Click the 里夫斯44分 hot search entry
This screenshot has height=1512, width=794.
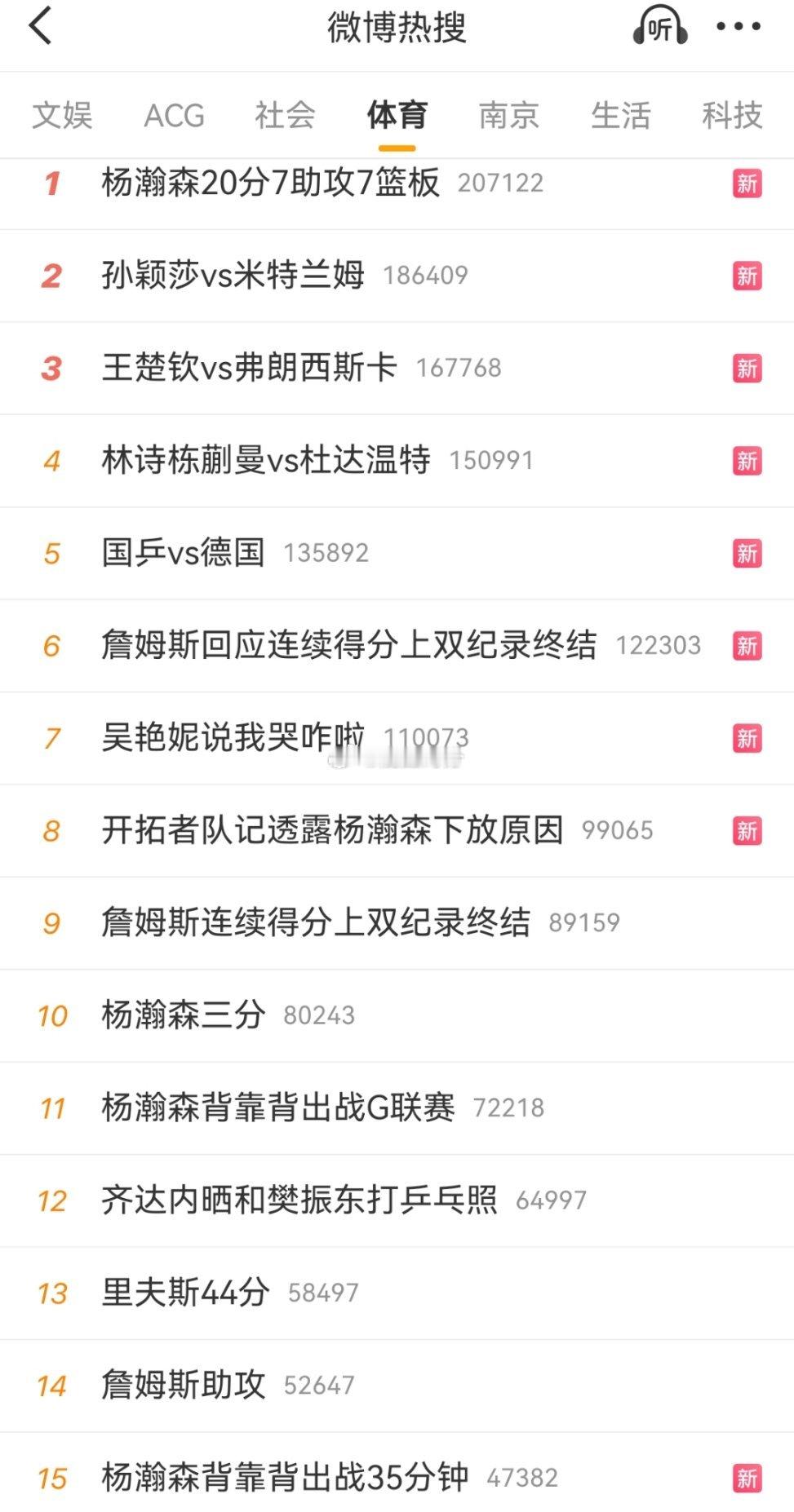(x=184, y=1291)
